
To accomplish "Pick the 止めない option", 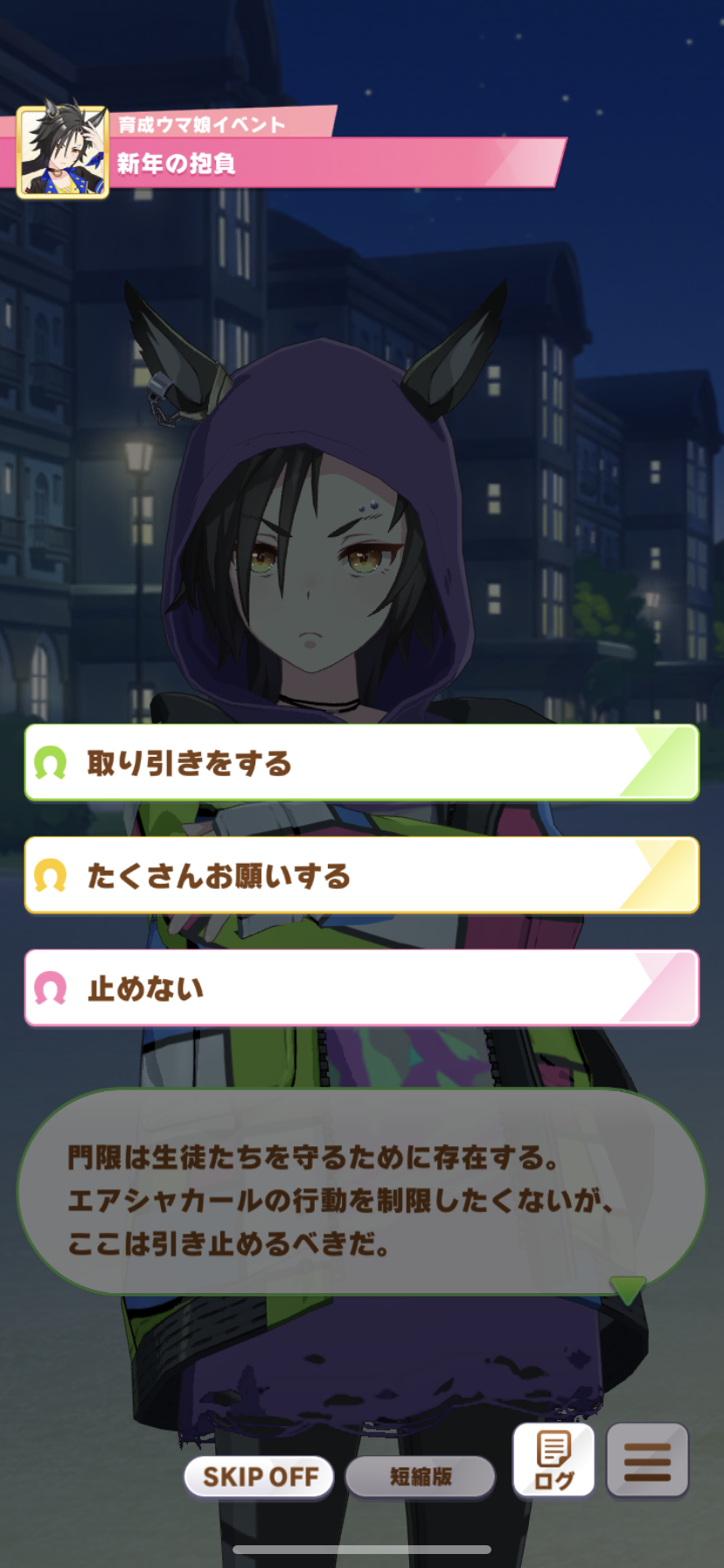I will (x=361, y=988).
